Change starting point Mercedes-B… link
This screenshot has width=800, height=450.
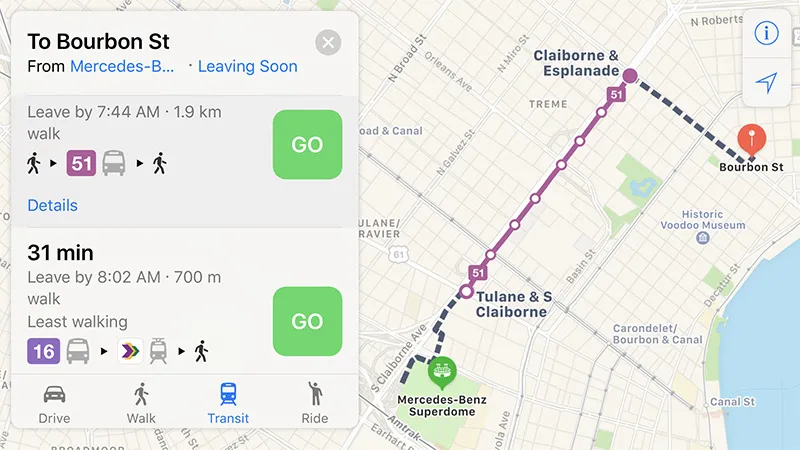[x=122, y=66]
